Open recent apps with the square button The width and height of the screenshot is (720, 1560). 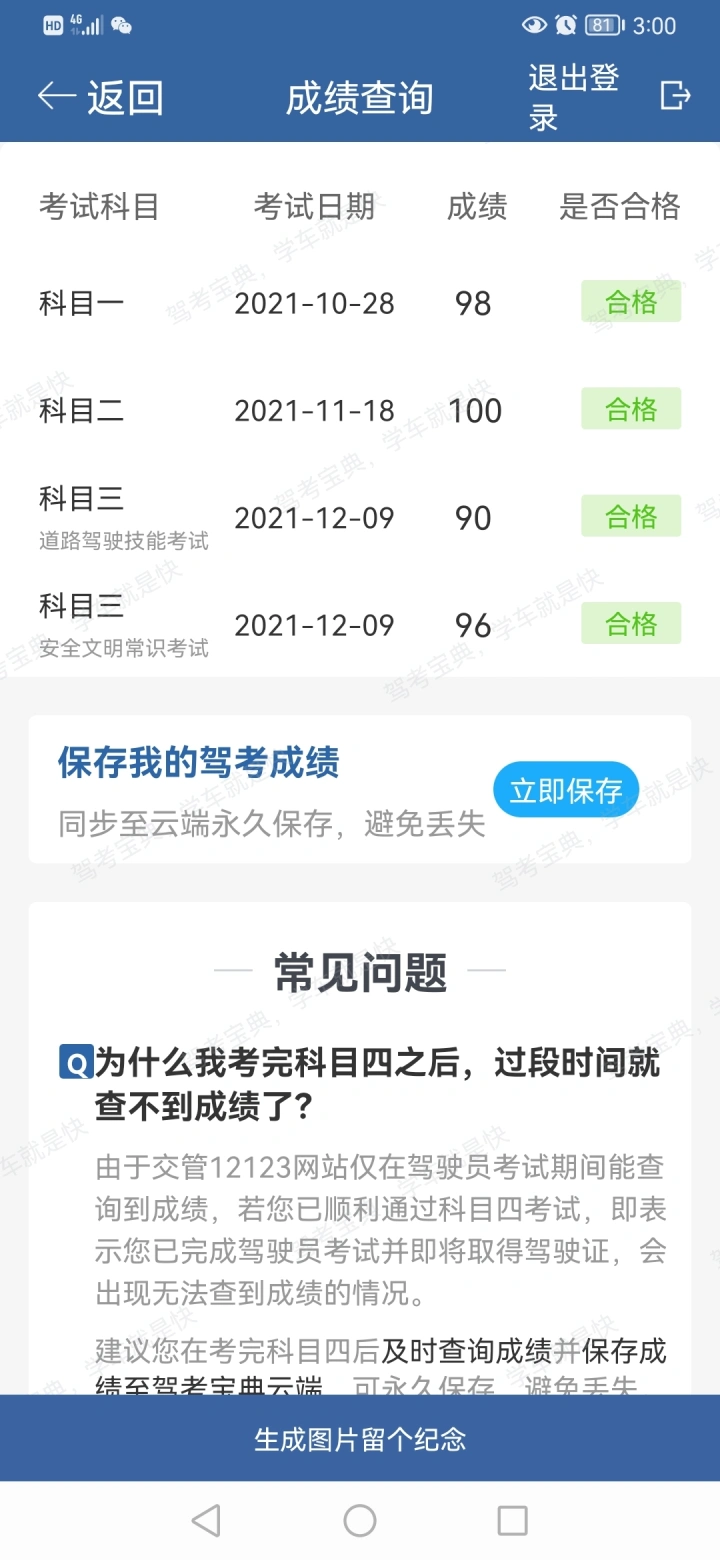tap(512, 1521)
